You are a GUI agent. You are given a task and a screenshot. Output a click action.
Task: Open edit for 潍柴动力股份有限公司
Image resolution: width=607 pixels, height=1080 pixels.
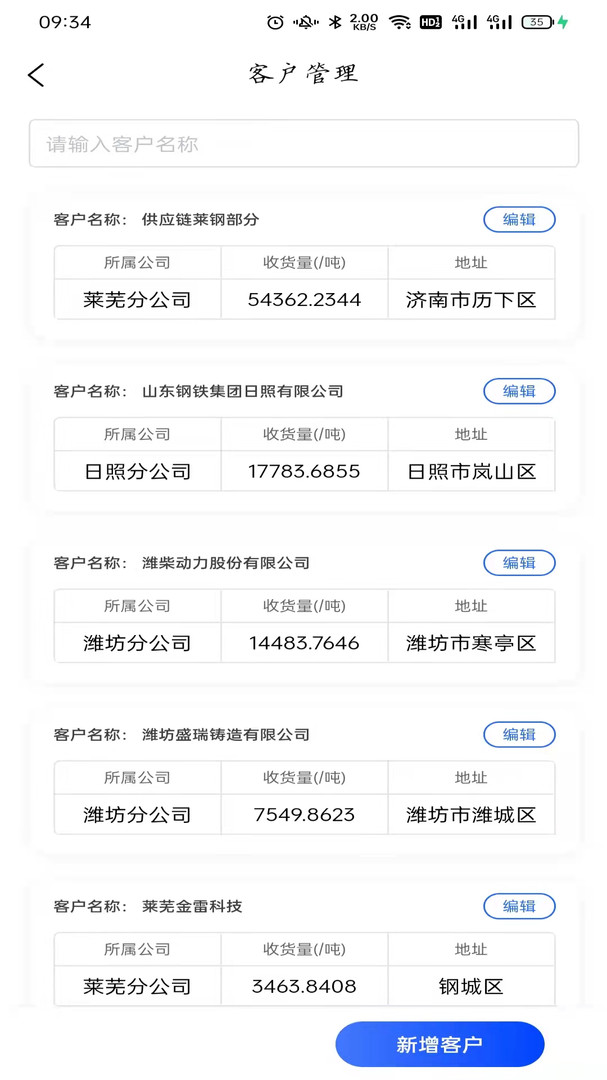519,563
